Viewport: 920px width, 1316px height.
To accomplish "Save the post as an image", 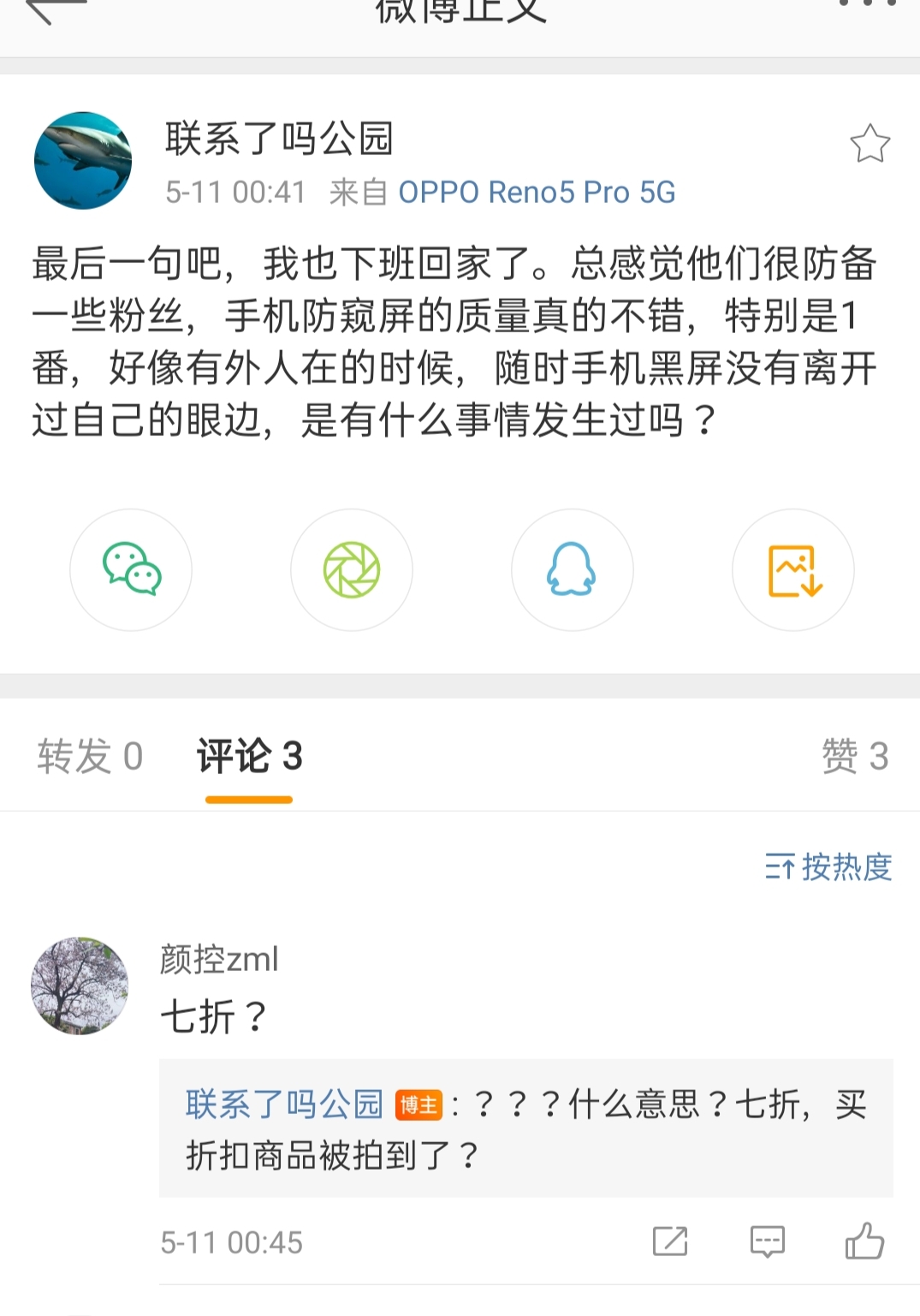I will click(793, 570).
